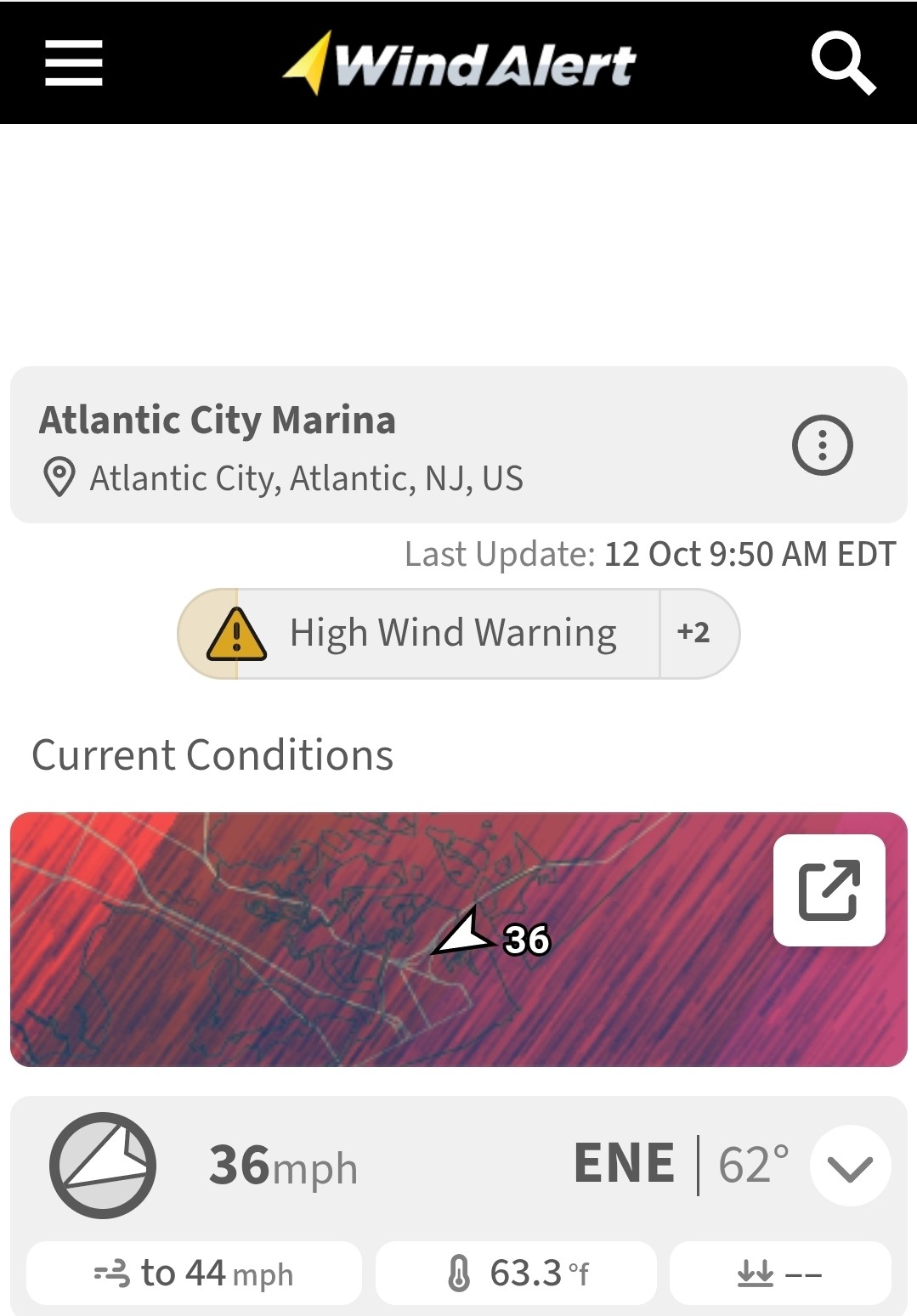Show the +2 additional alerts
Screen dimensions: 917x1316
pos(695,634)
